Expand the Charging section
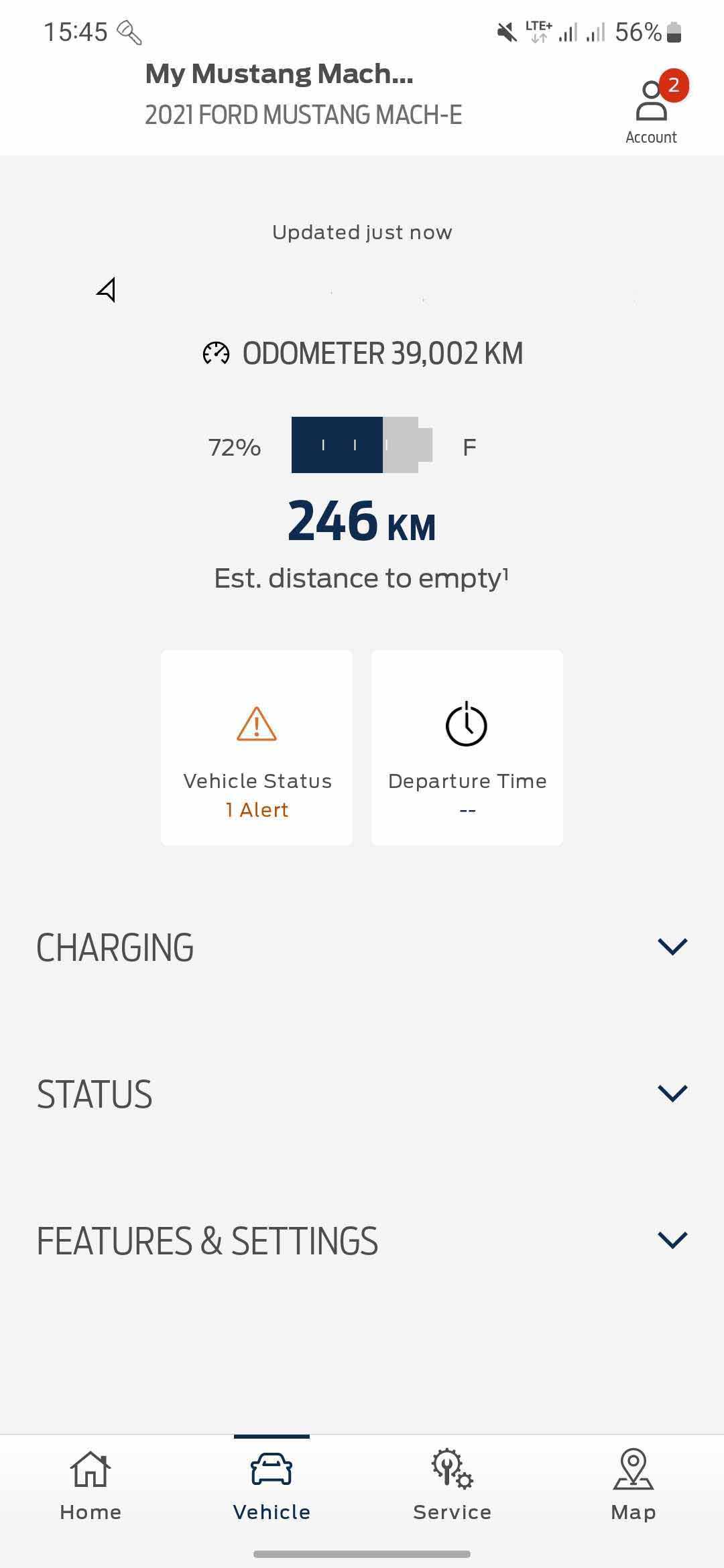This screenshot has height=1568, width=724. click(x=362, y=947)
